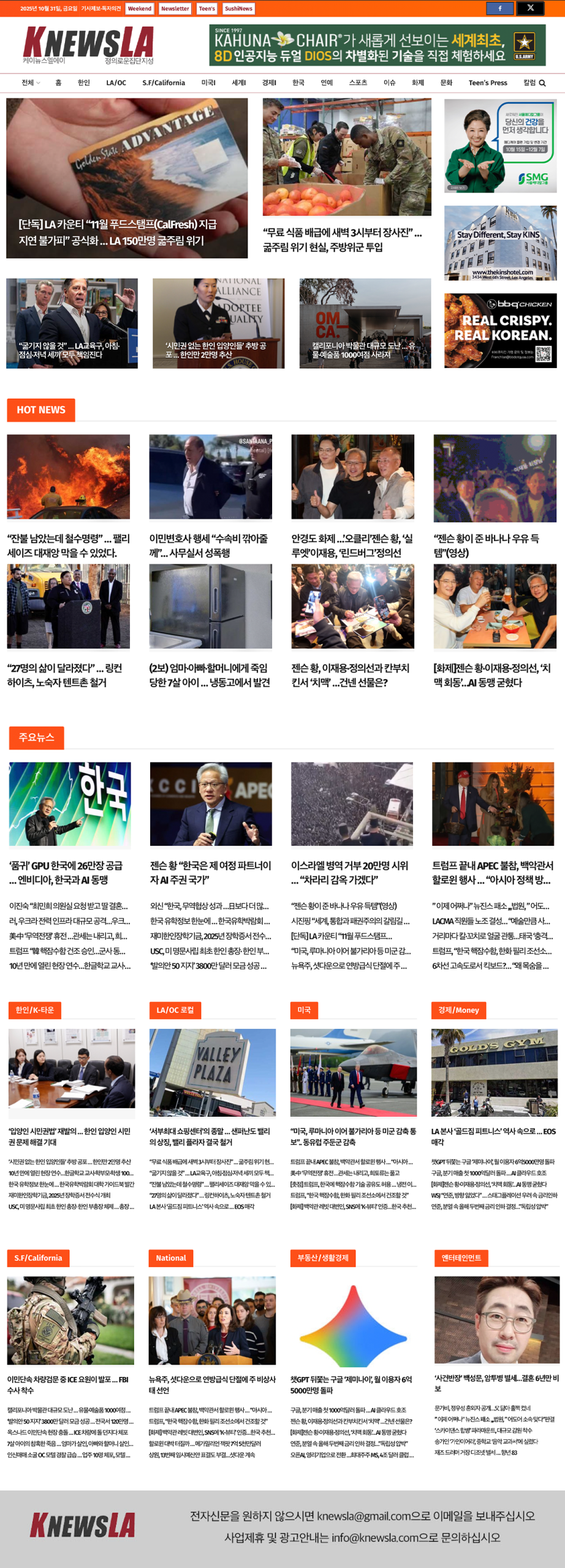Go to the 한인 section
565x1568 pixels.
coord(83,83)
